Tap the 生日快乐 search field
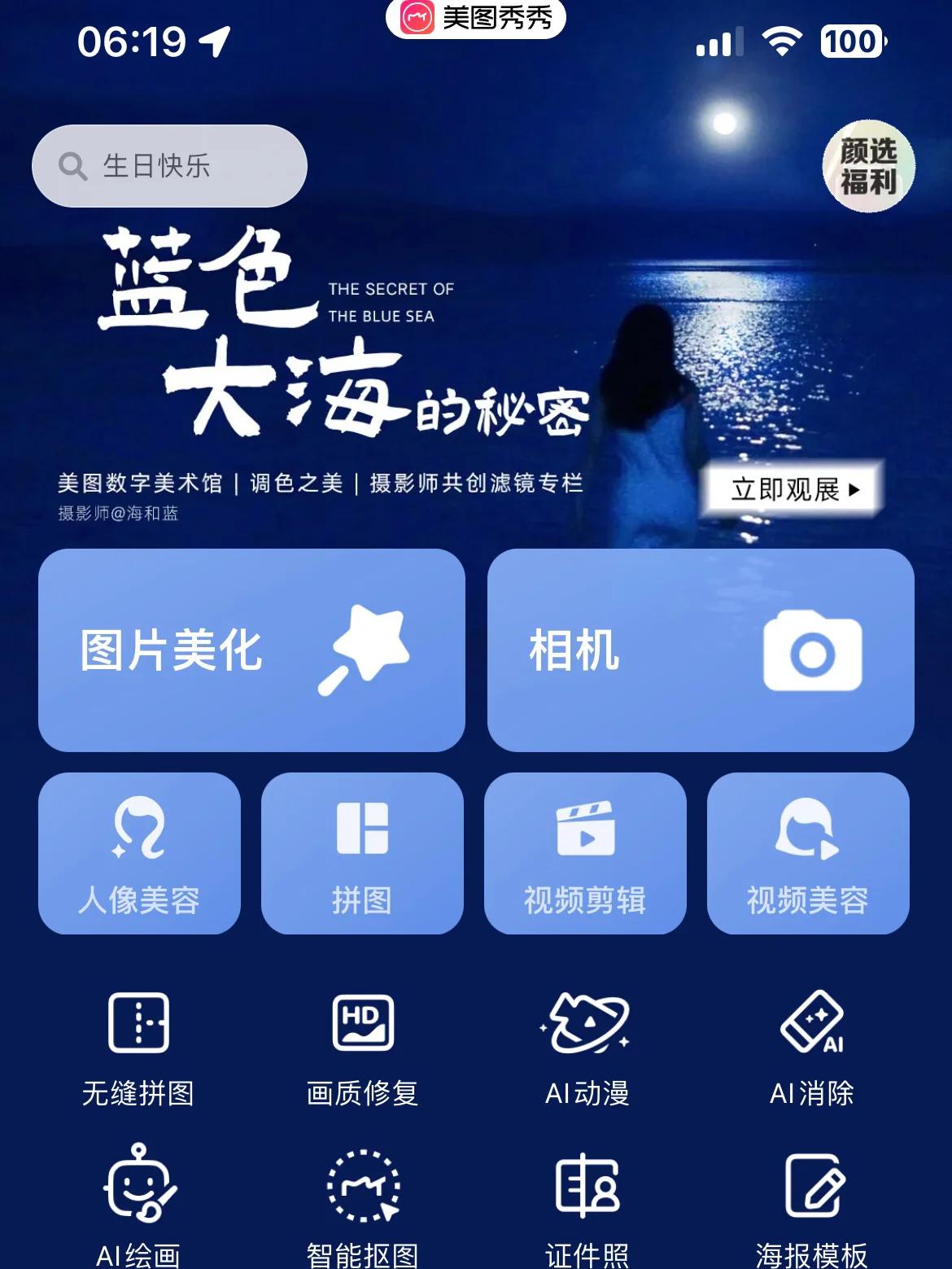This screenshot has height=1269, width=952. point(168,164)
